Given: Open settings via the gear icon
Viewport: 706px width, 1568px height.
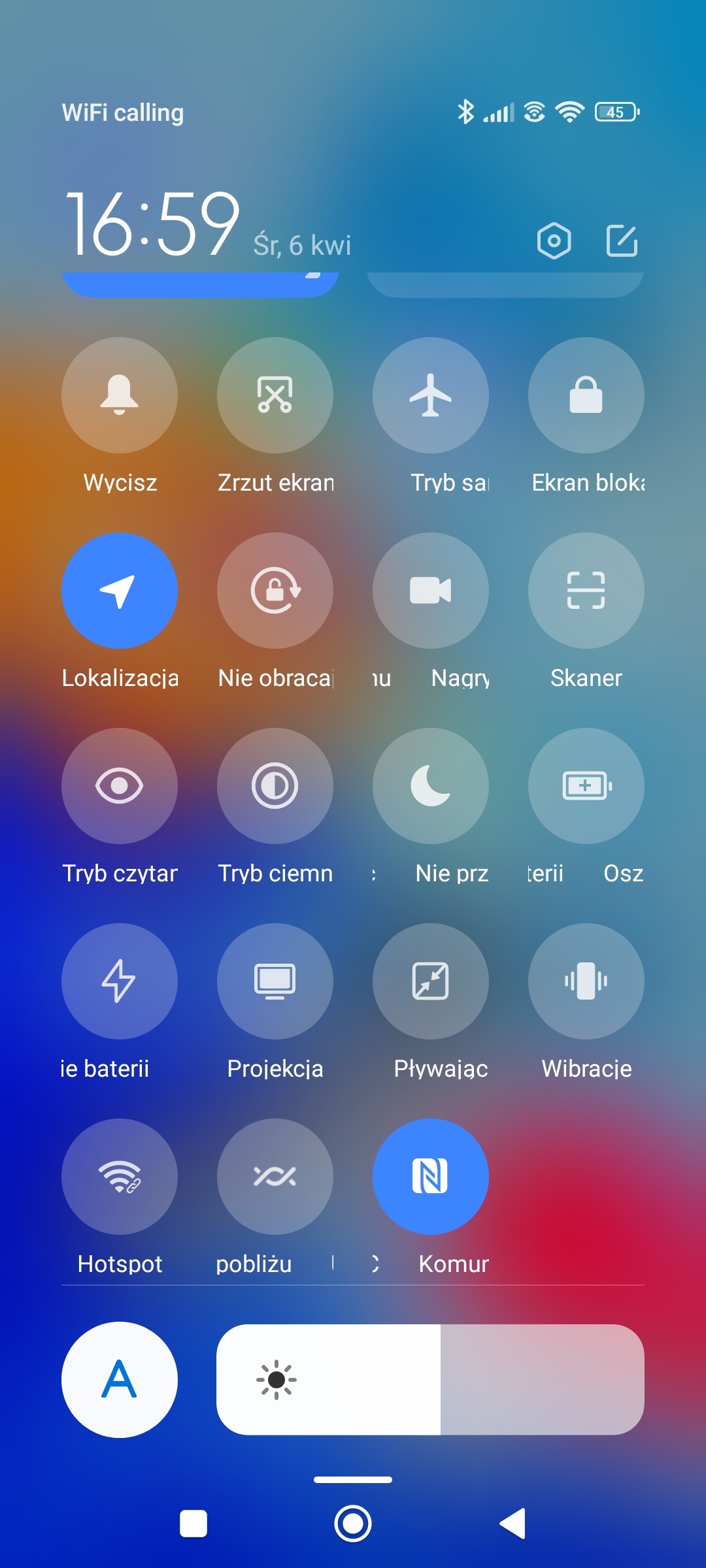Looking at the screenshot, I should (554, 240).
